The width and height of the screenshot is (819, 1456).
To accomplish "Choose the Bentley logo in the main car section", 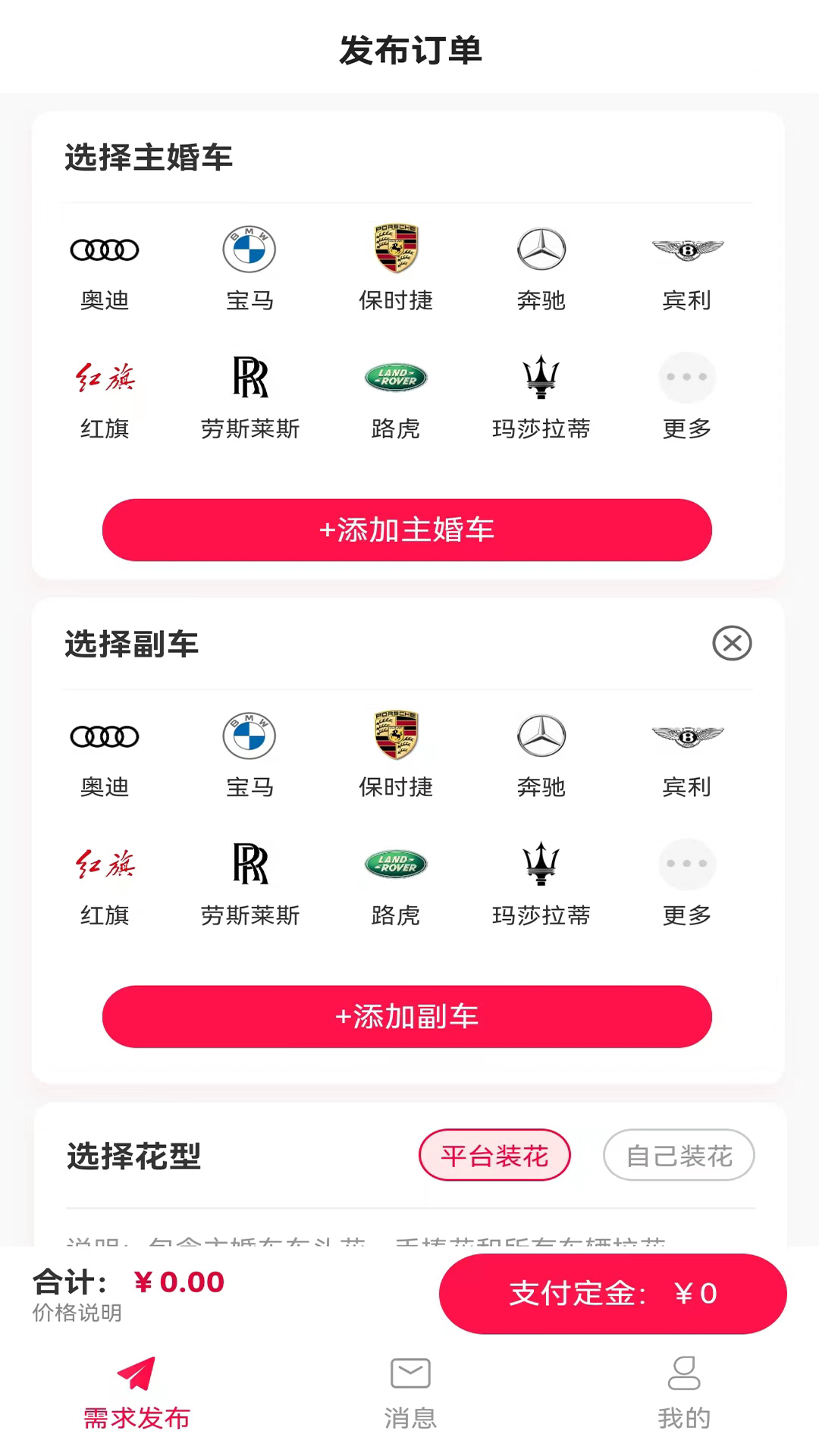I will tap(686, 249).
